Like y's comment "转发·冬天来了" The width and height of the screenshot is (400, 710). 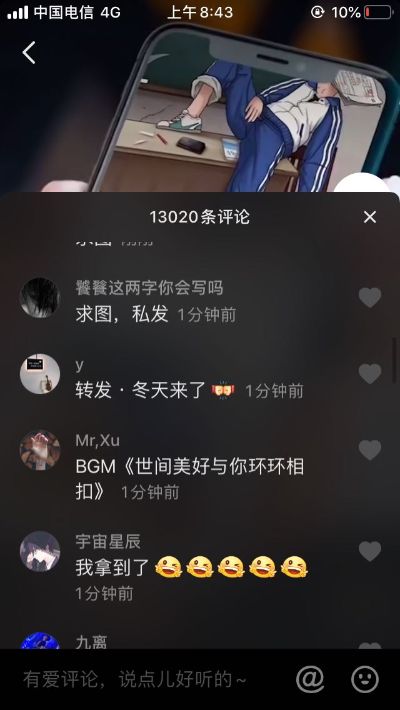pyautogui.click(x=370, y=374)
